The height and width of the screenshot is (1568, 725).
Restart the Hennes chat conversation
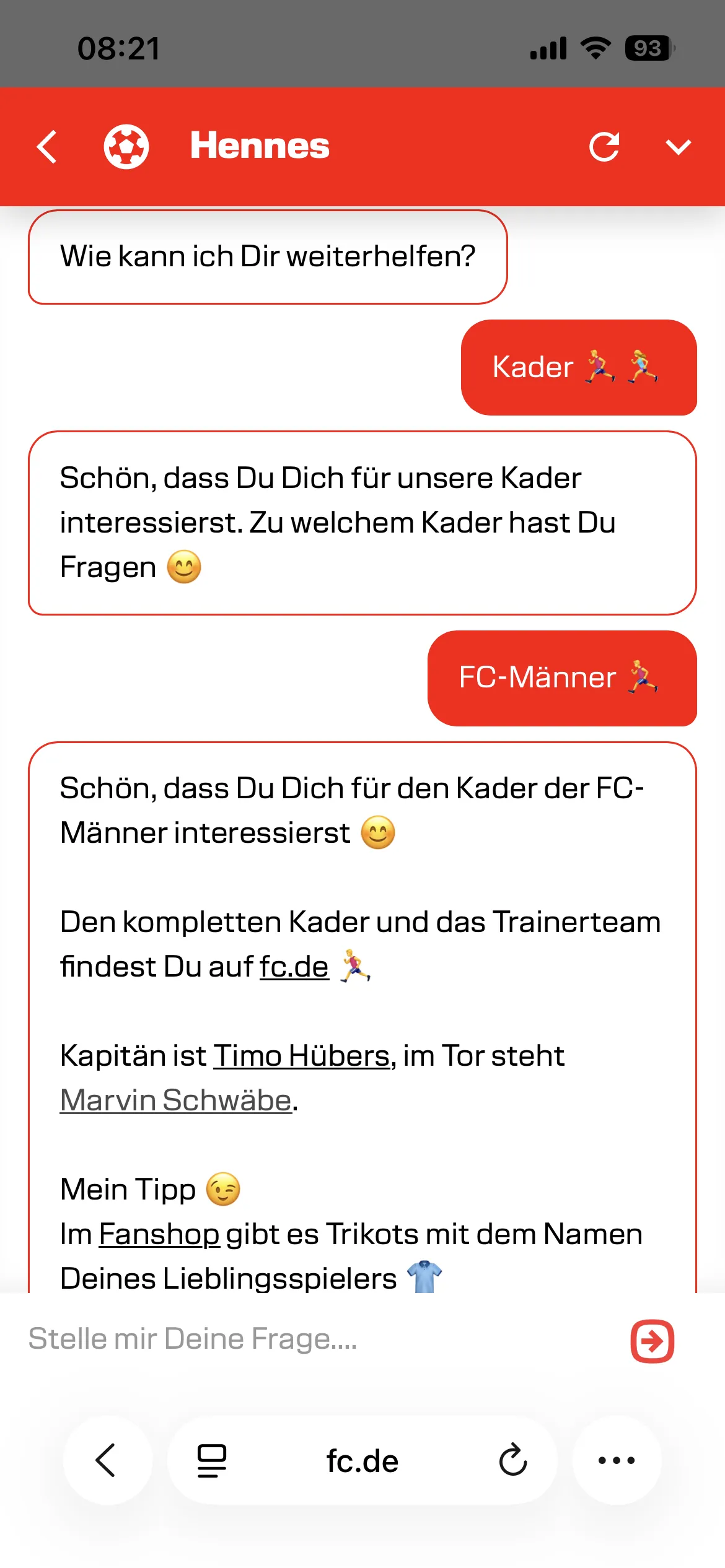pos(605,146)
